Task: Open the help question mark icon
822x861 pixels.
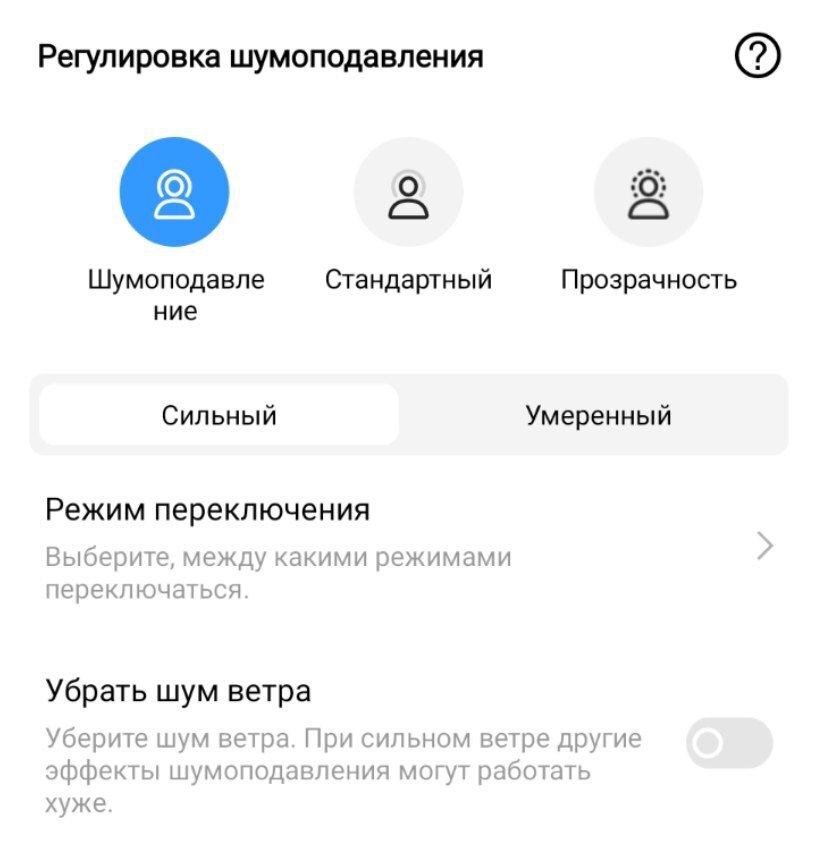Action: point(757,57)
